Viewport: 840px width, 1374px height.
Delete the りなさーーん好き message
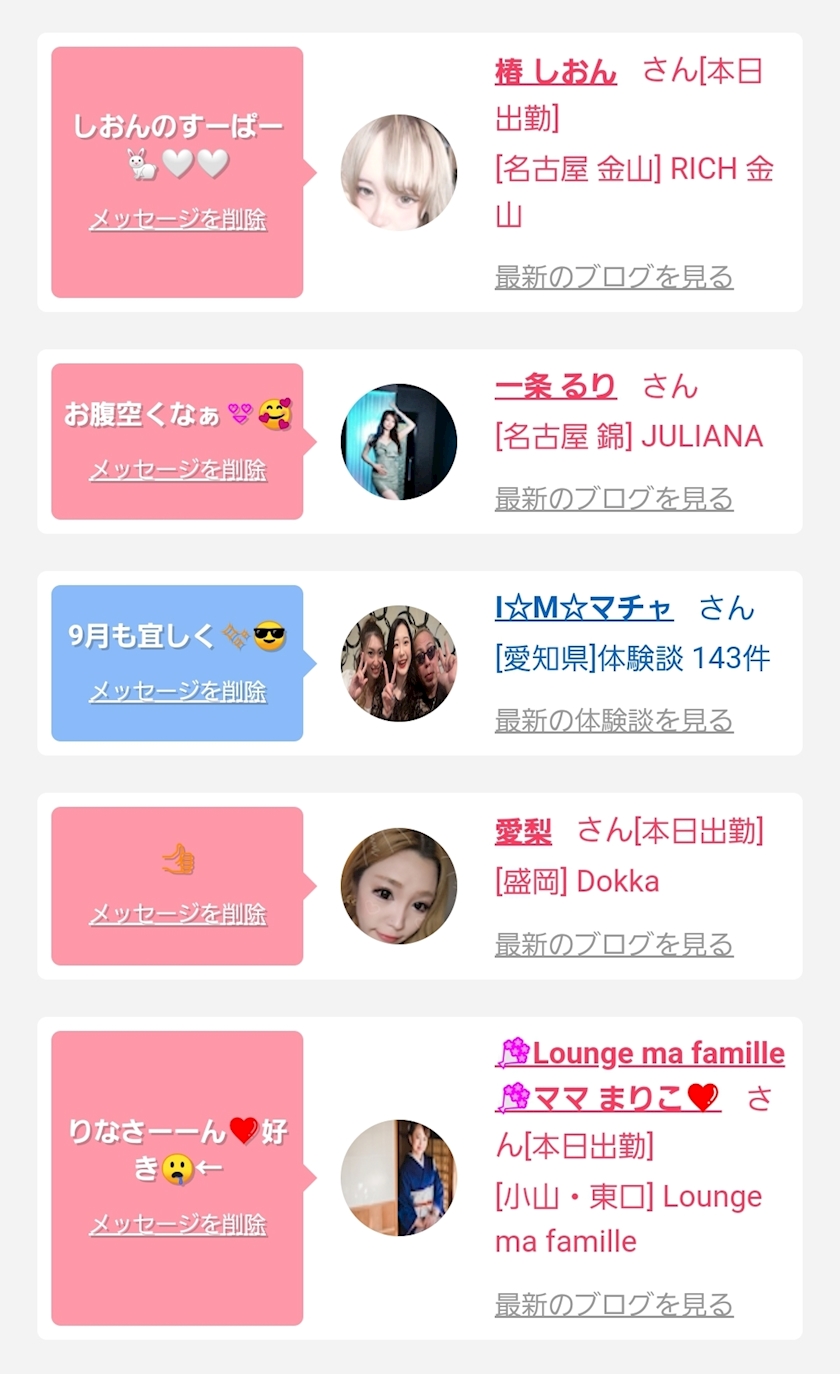click(x=178, y=1224)
